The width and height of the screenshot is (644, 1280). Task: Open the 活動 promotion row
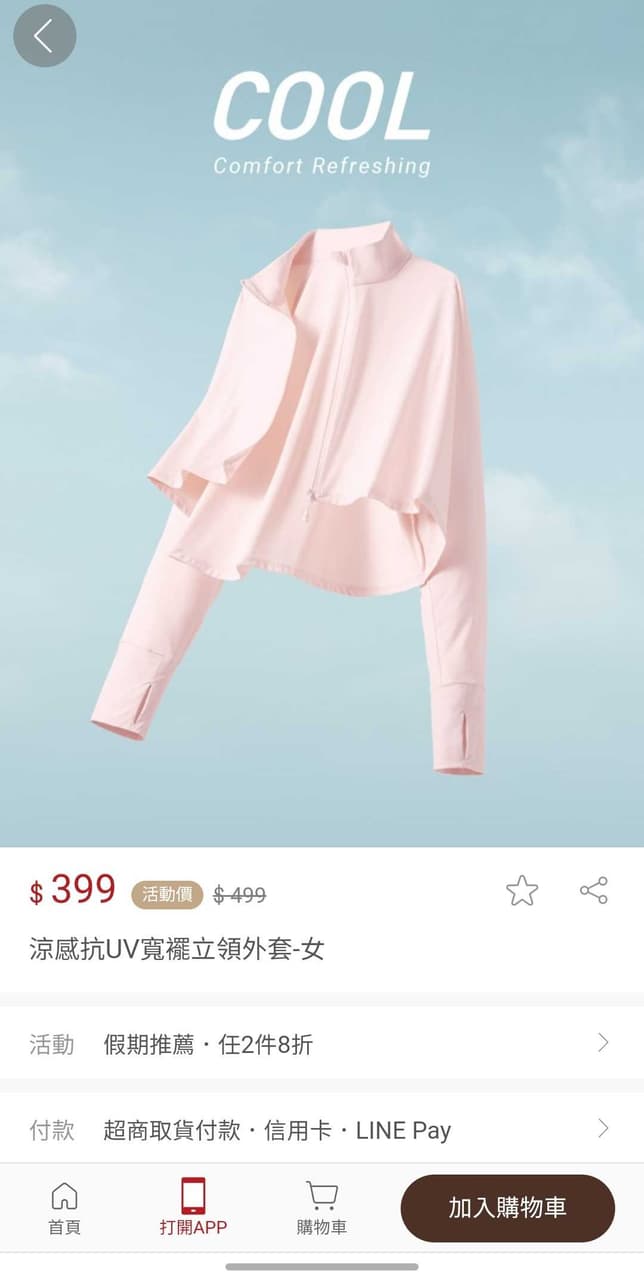(x=322, y=1044)
